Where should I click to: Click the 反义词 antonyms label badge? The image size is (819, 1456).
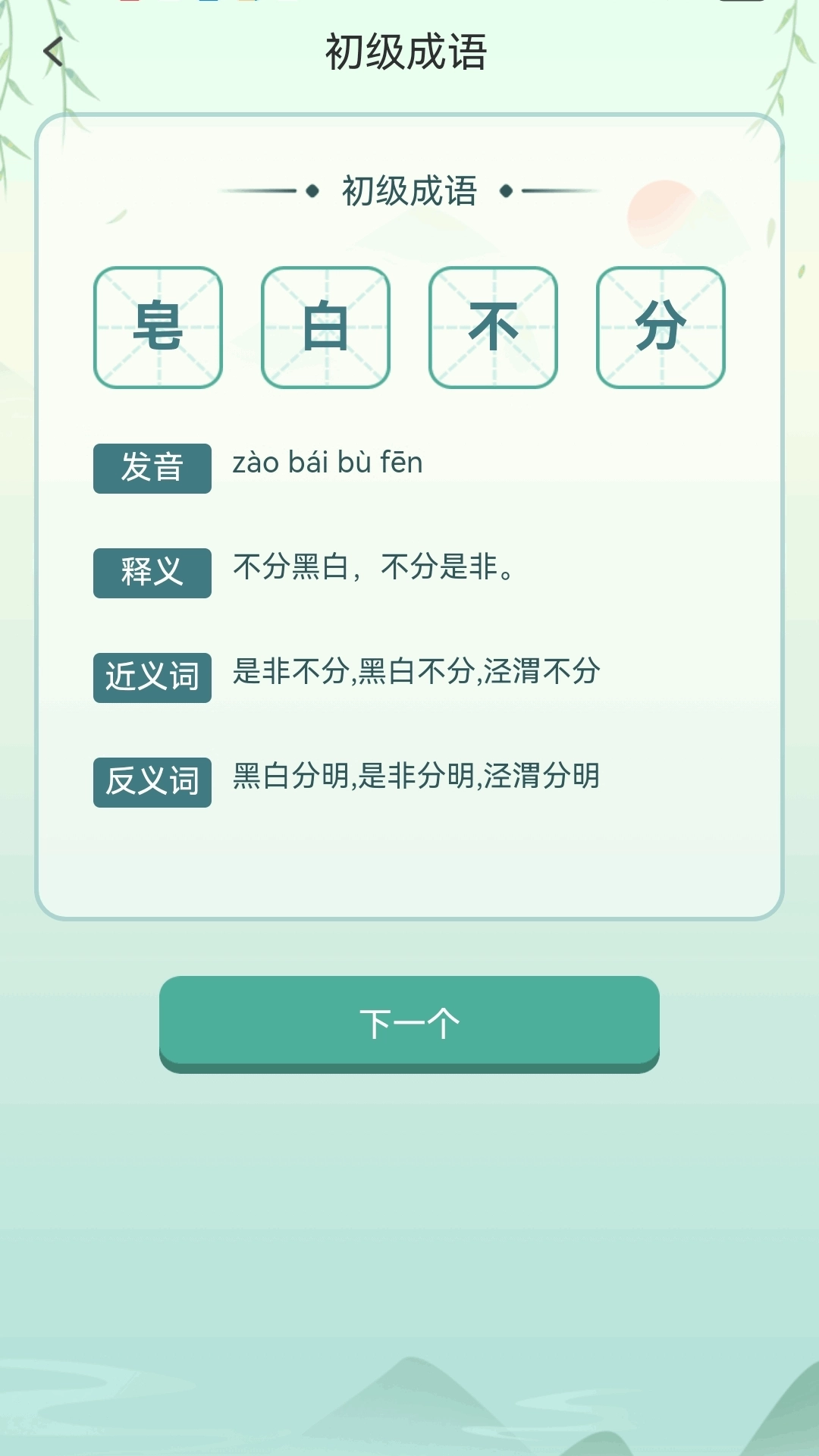(152, 784)
